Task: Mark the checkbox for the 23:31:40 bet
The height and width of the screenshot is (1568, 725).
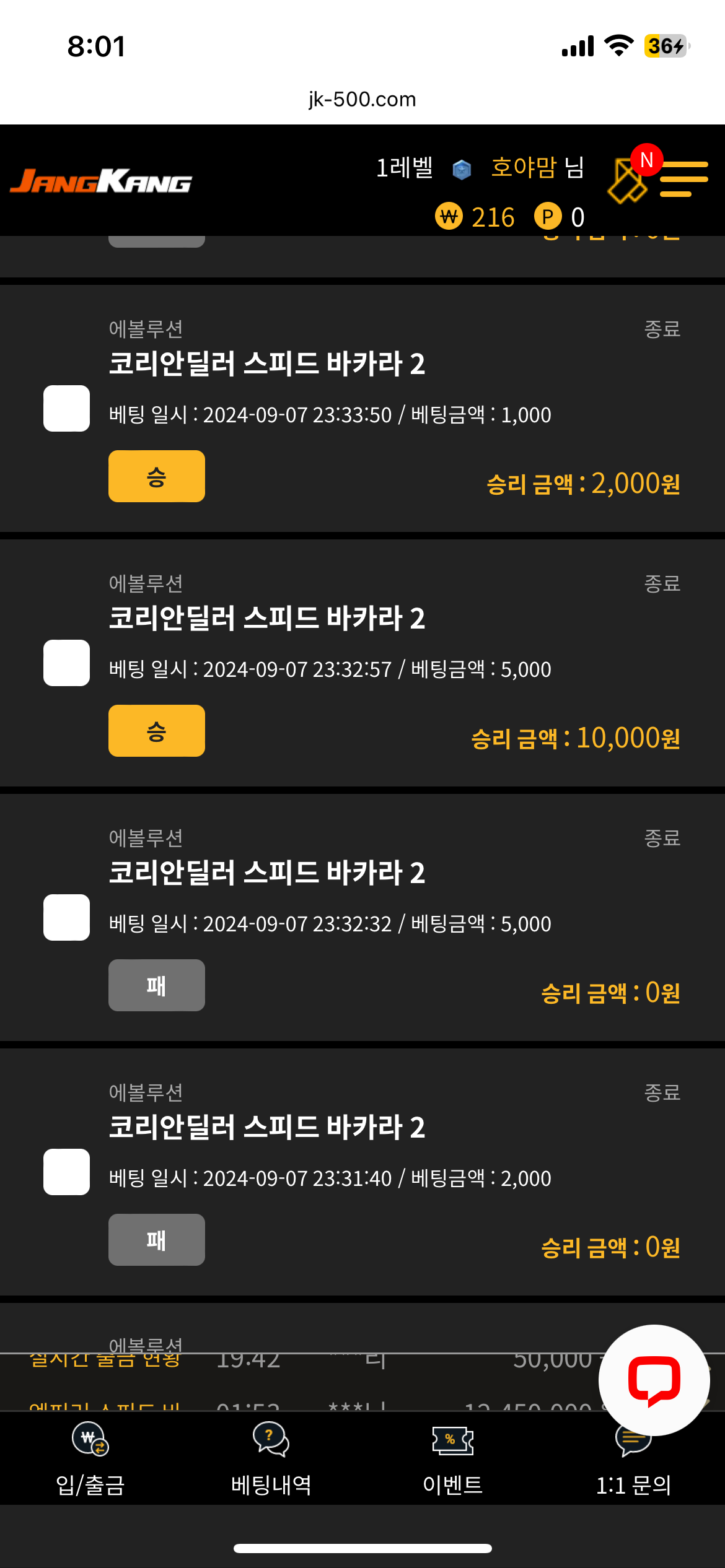Action: pyautogui.click(x=66, y=1172)
